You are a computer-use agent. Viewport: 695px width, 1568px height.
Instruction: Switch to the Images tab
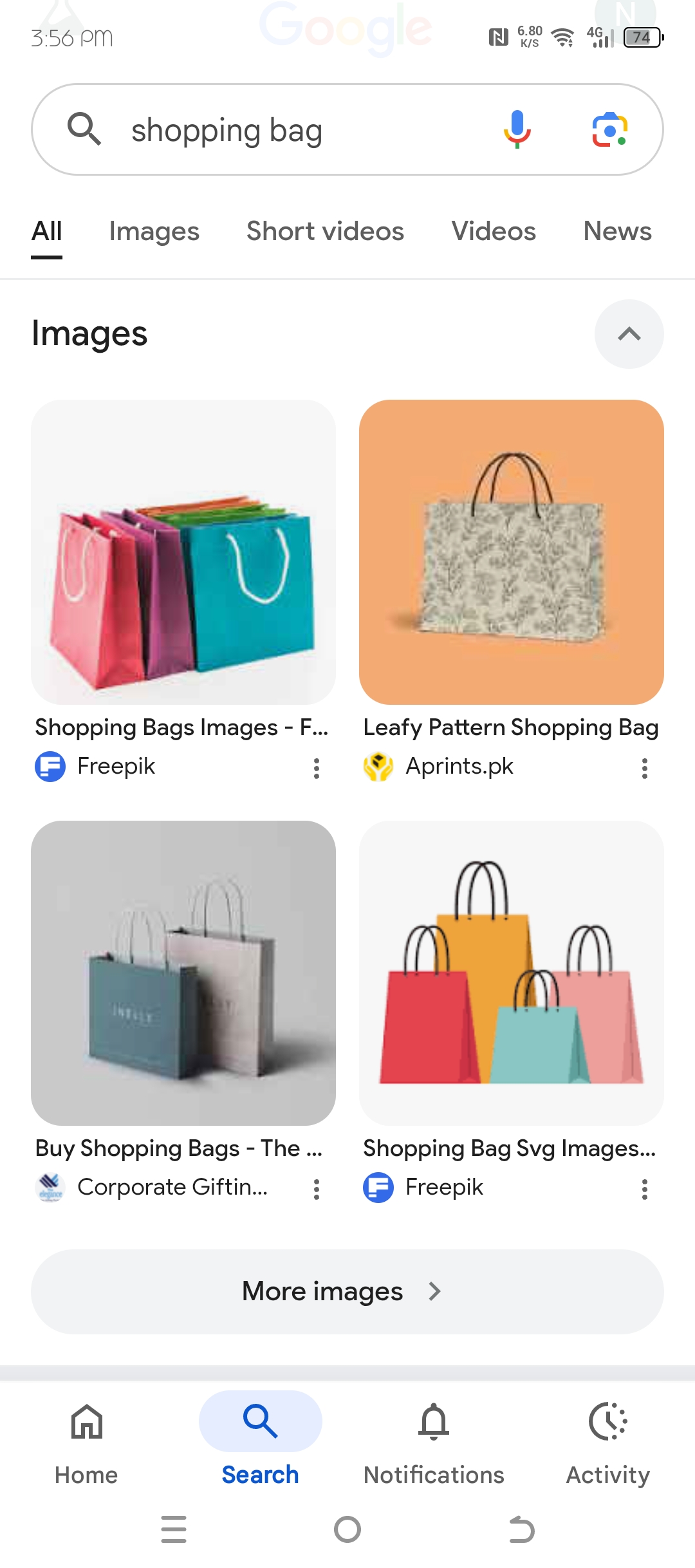[x=154, y=232]
